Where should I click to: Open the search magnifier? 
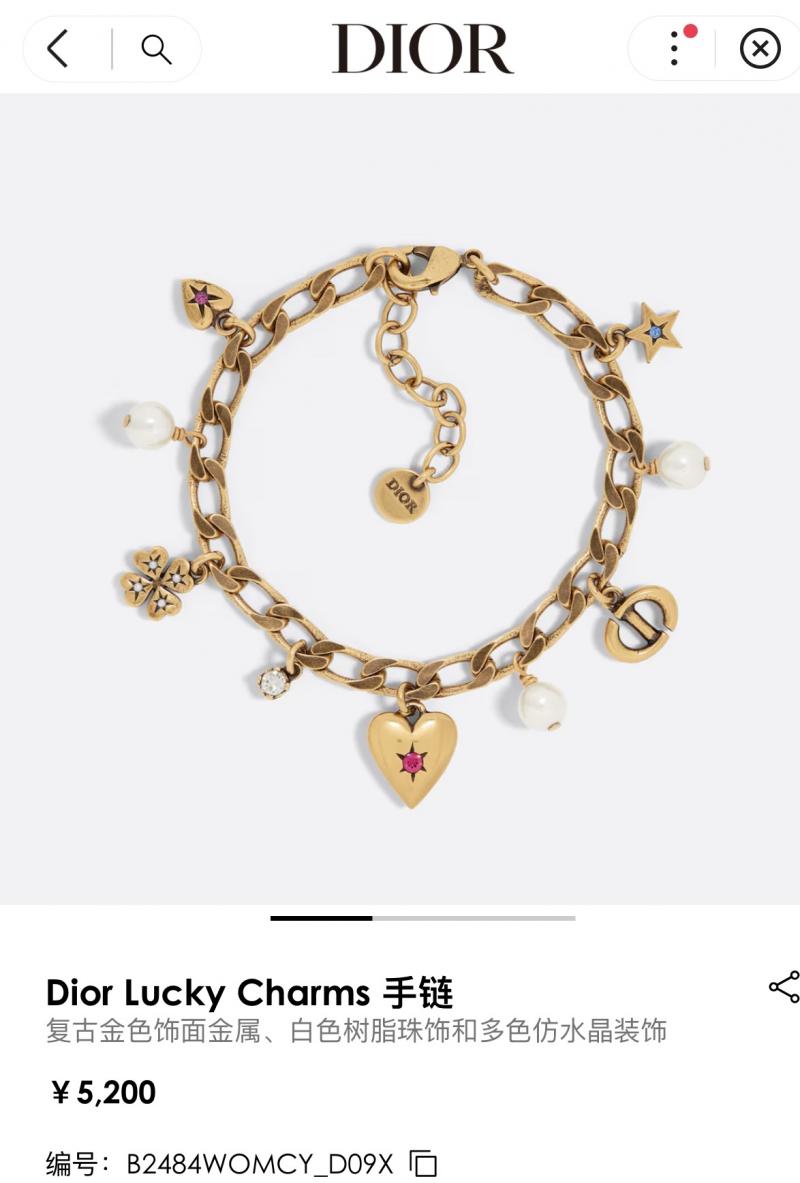[156, 48]
